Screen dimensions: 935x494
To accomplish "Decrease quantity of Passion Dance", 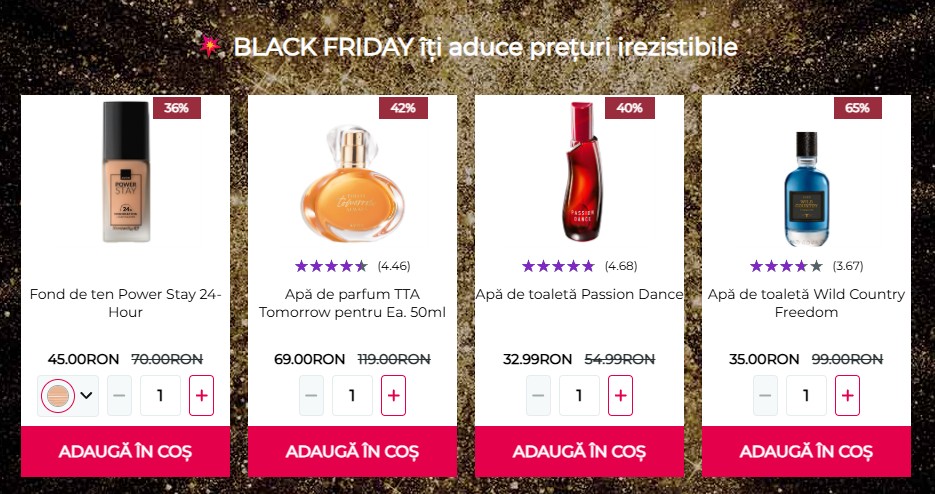I will coord(538,396).
